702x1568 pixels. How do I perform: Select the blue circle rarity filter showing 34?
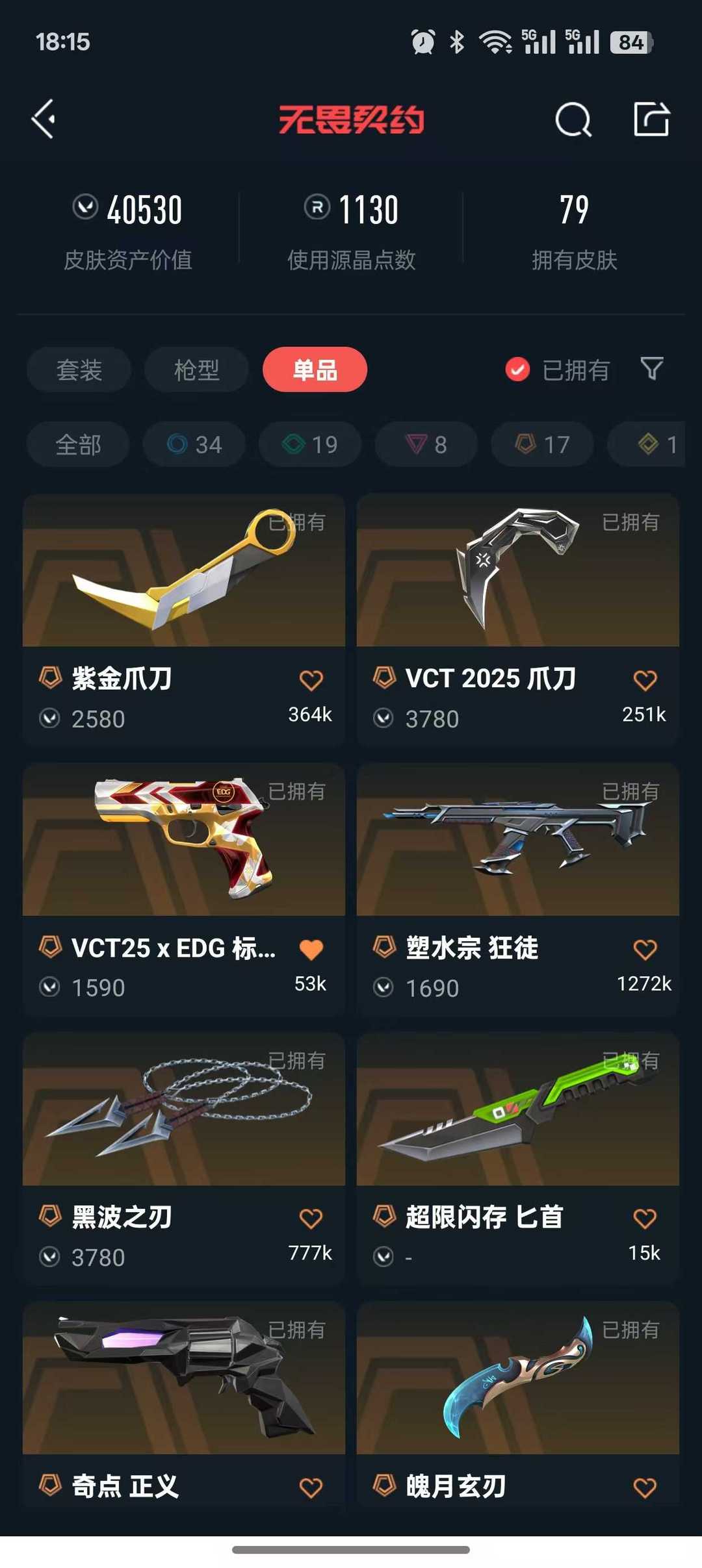pos(193,444)
